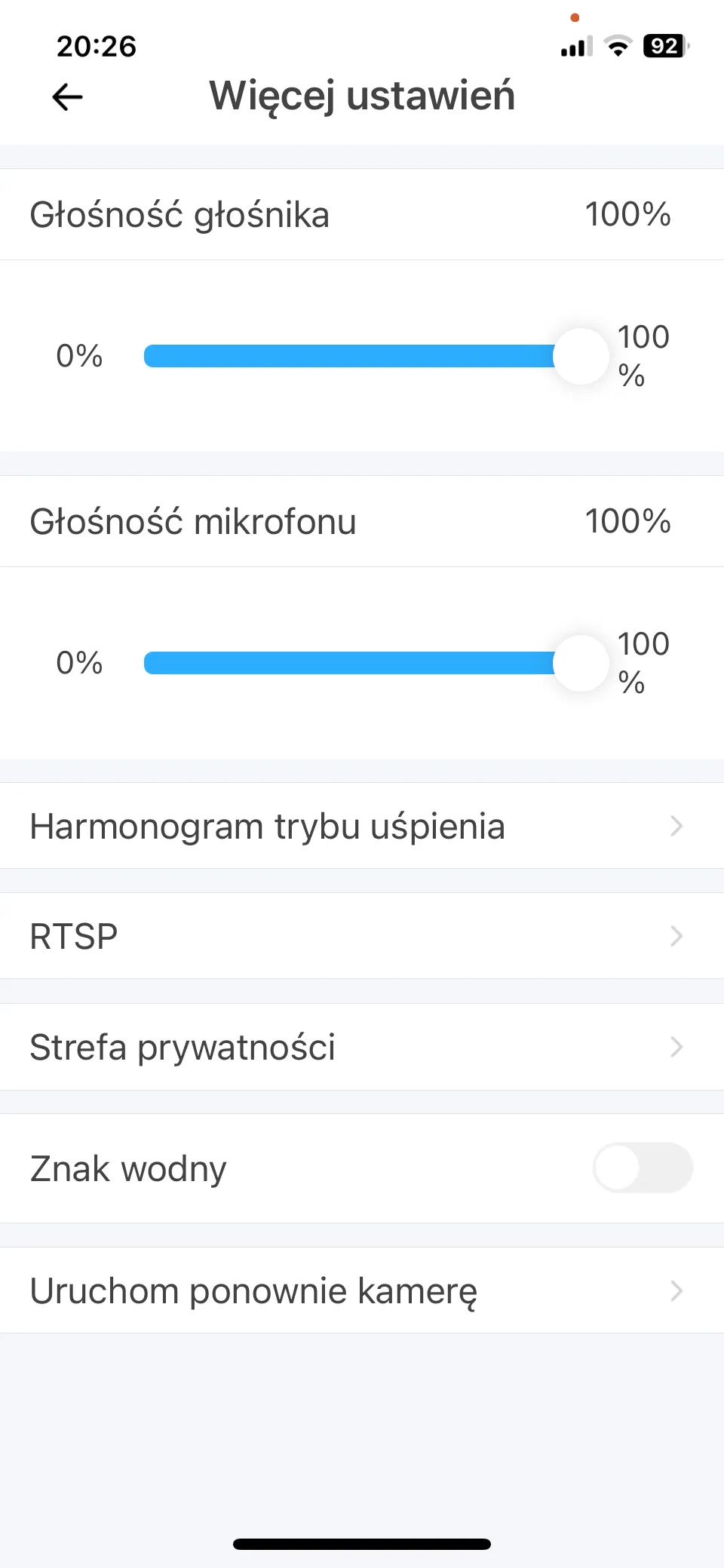Open the RTSP settings
The height and width of the screenshot is (1568, 724).
tap(362, 936)
